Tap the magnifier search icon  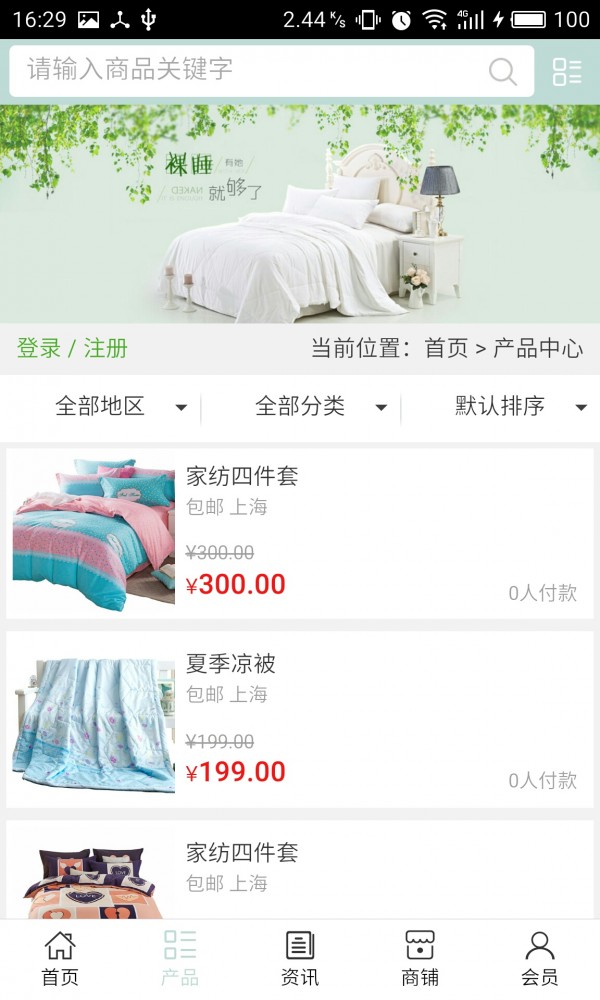pos(502,71)
